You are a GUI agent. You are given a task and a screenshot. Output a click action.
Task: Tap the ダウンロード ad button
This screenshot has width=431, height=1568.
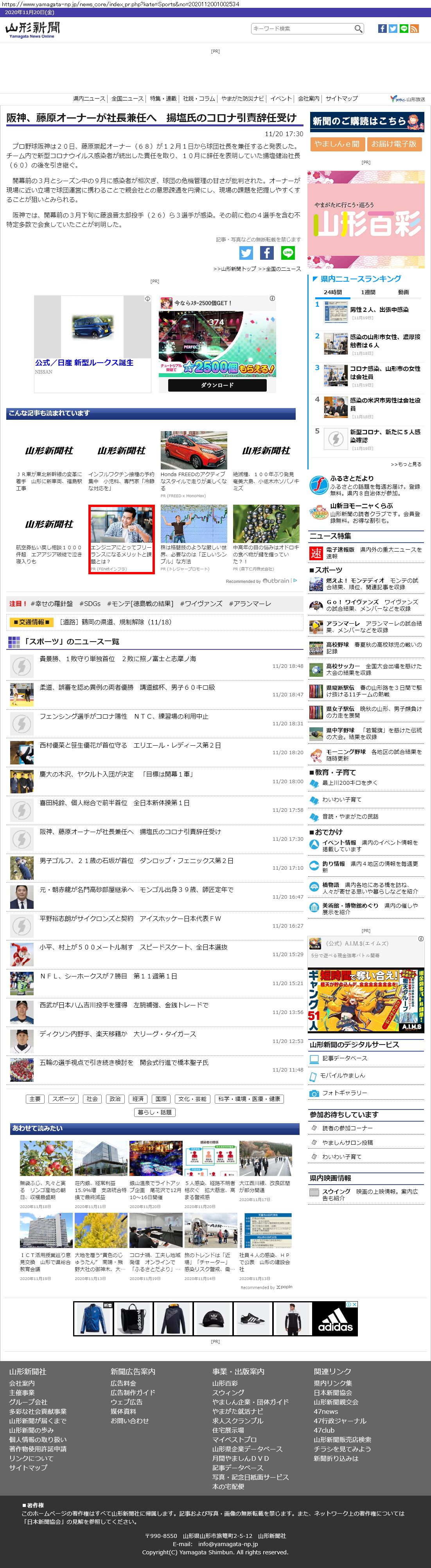click(217, 385)
